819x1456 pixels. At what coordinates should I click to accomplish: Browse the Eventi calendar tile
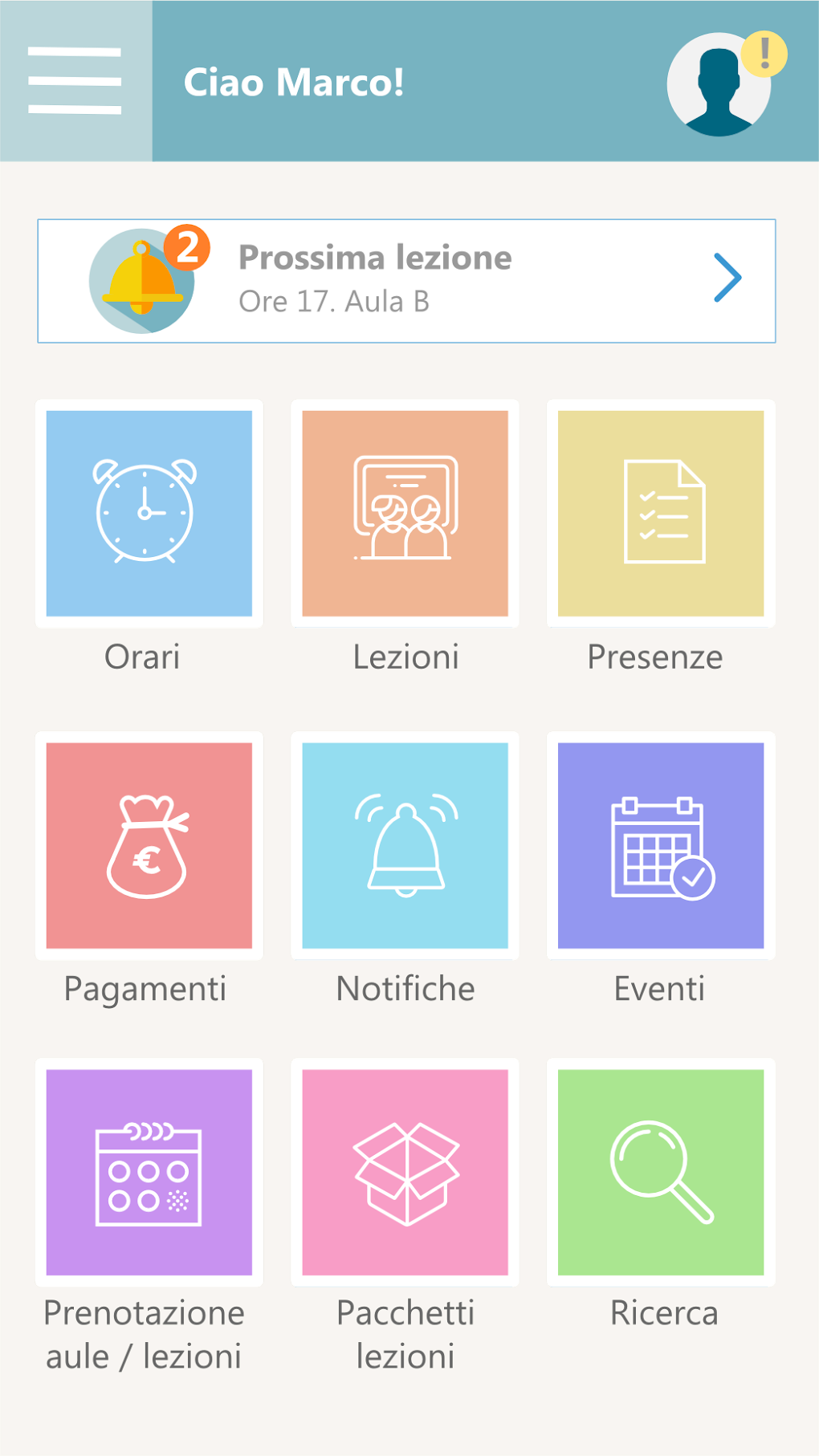pos(660,845)
